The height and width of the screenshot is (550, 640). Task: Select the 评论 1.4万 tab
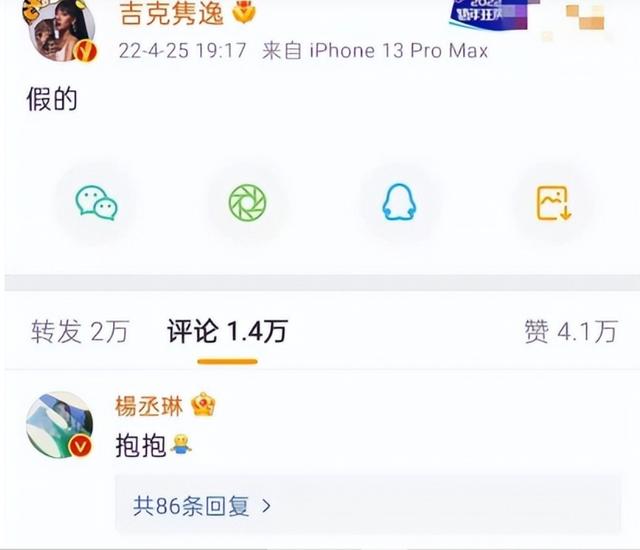pyautogui.click(x=227, y=332)
